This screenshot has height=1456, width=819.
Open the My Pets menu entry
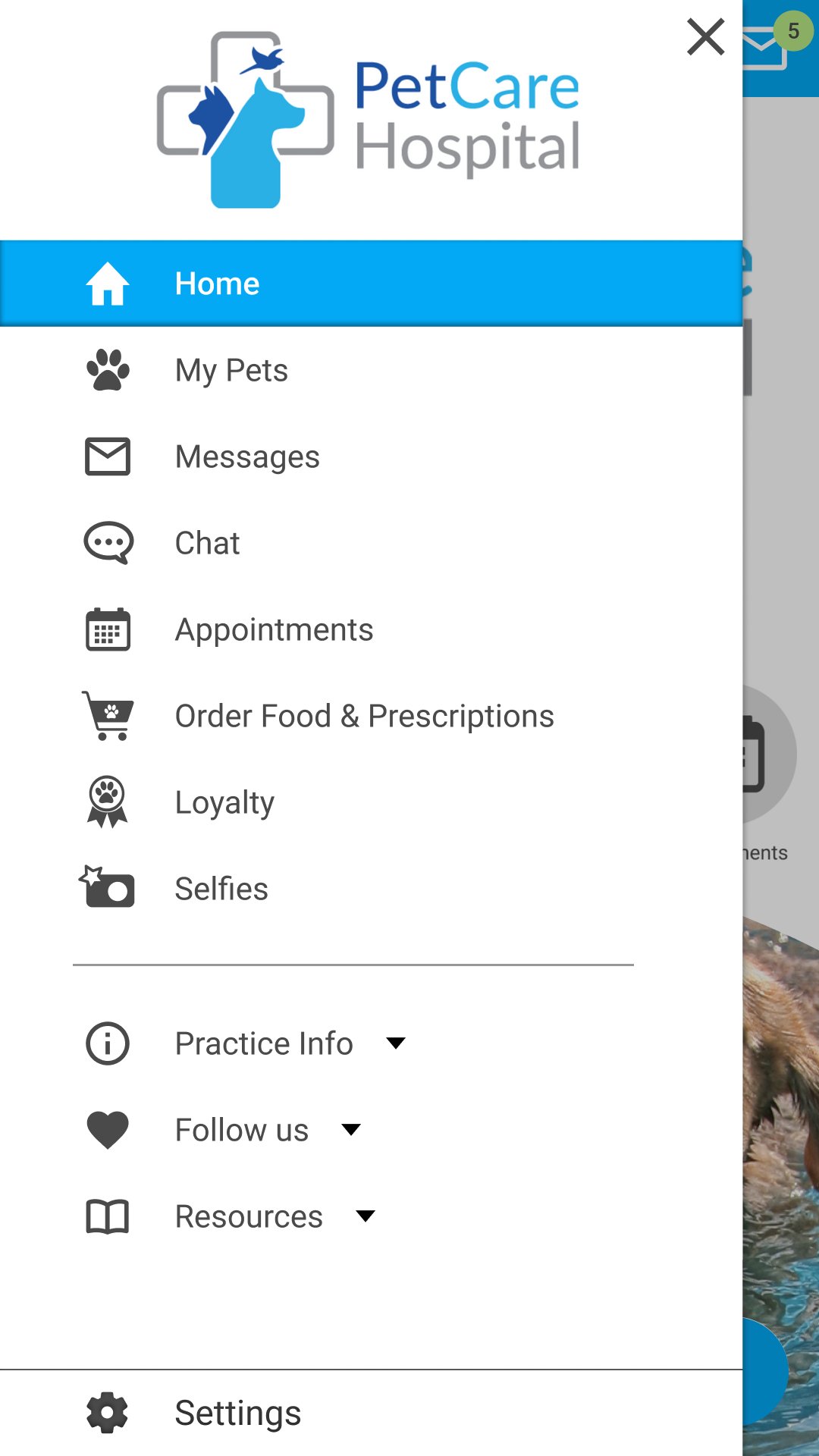pos(231,369)
